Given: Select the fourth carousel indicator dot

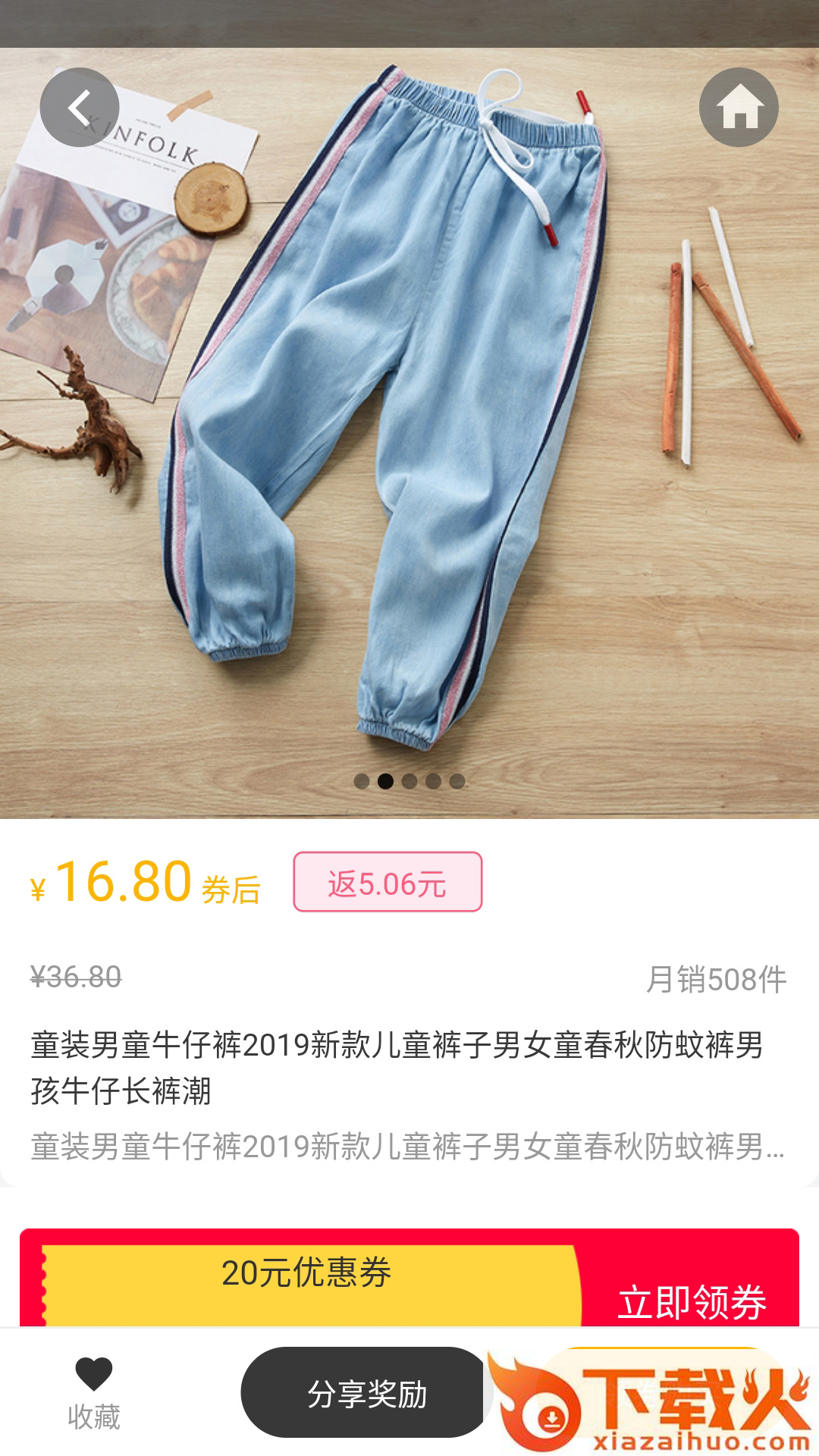Looking at the screenshot, I should point(432,780).
